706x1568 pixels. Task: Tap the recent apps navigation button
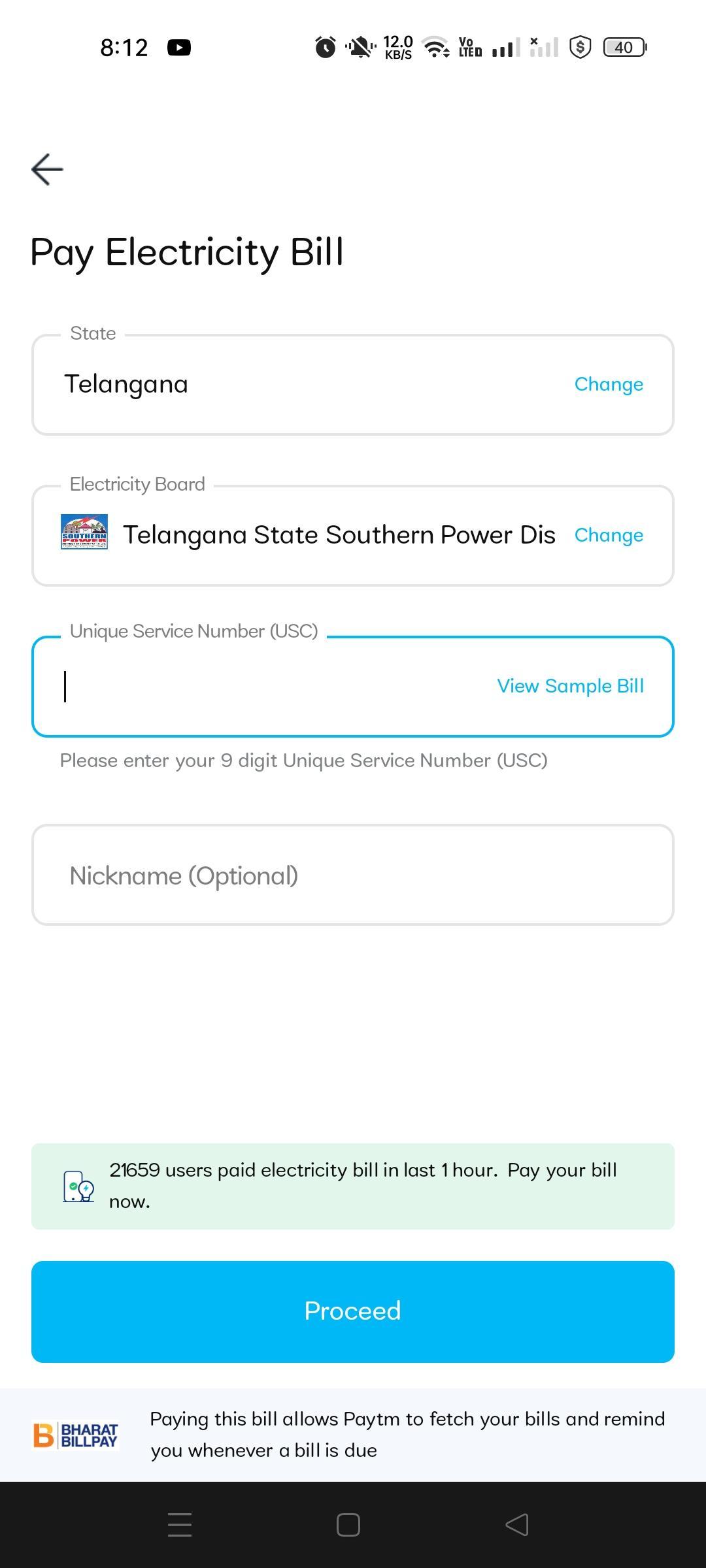179,1525
